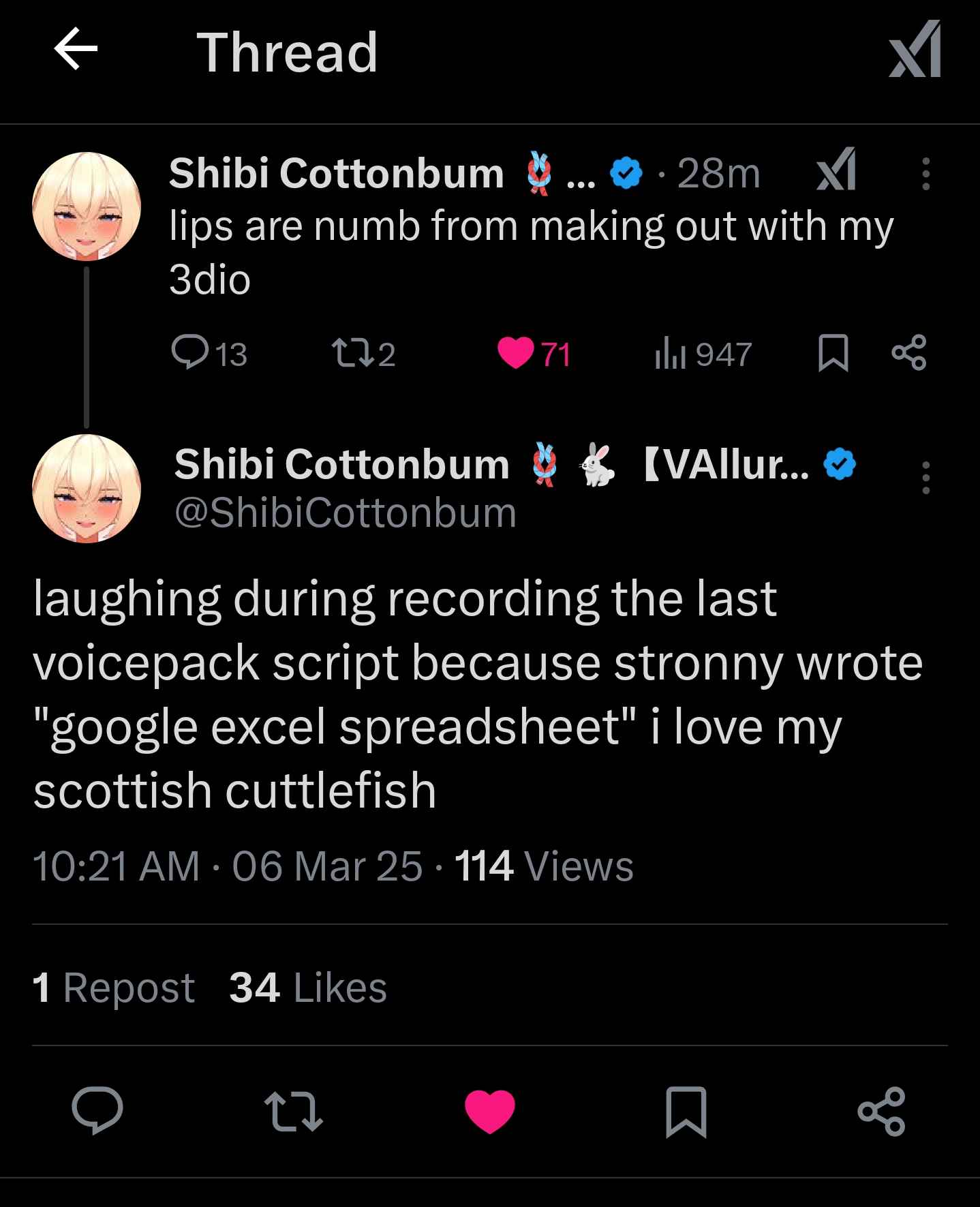Open the @ShibiCottonbum profile handle
The height and width of the screenshot is (1207, 980).
346,513
